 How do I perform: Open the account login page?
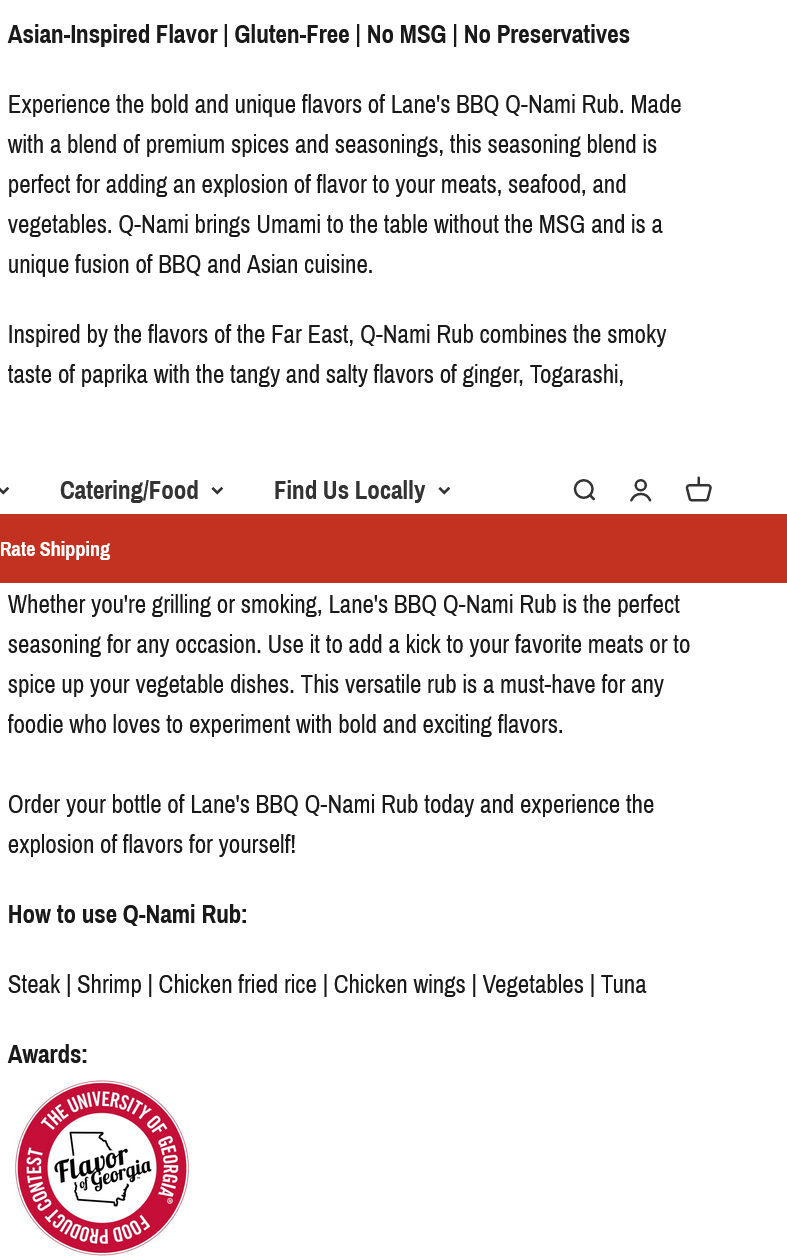tap(641, 490)
